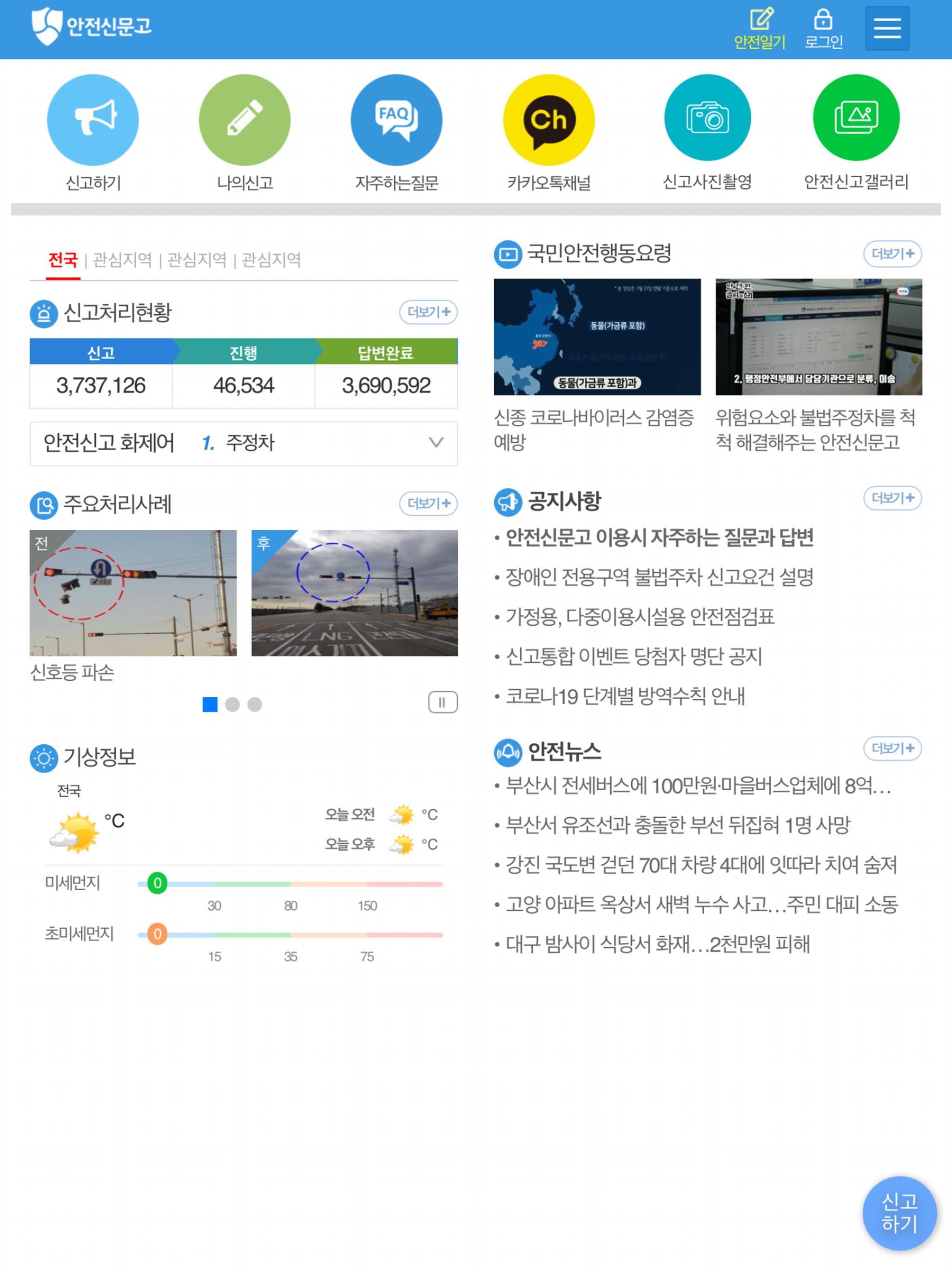Viewport: 952px width, 1270px height.
Task: Expand 더보기 for 공지사항
Action: point(892,498)
